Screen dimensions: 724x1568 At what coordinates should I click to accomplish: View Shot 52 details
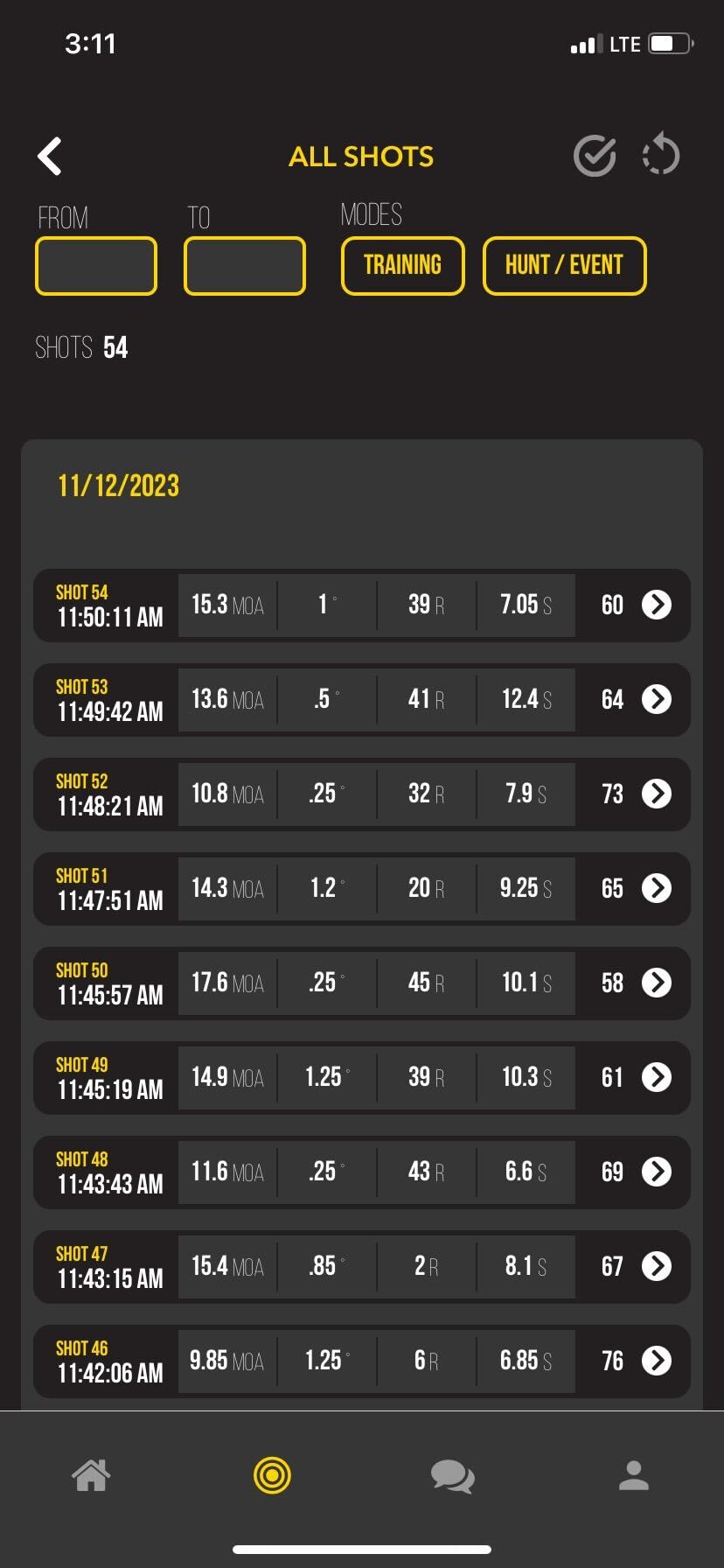657,794
